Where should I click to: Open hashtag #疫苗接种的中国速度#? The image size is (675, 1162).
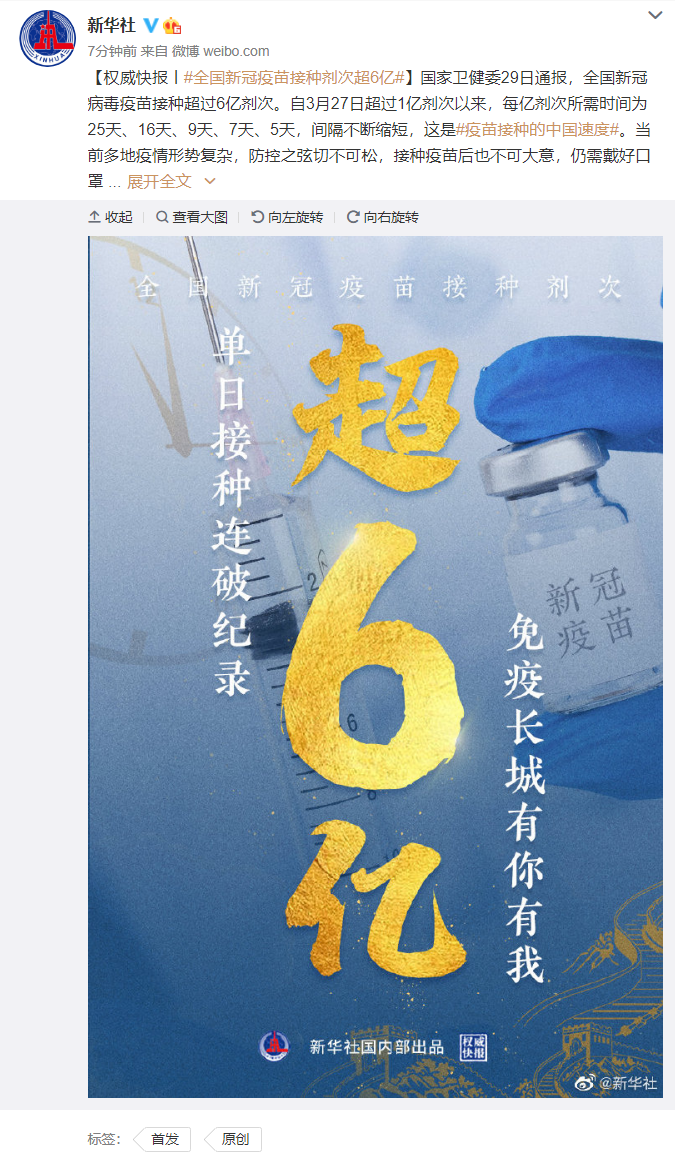pos(540,129)
